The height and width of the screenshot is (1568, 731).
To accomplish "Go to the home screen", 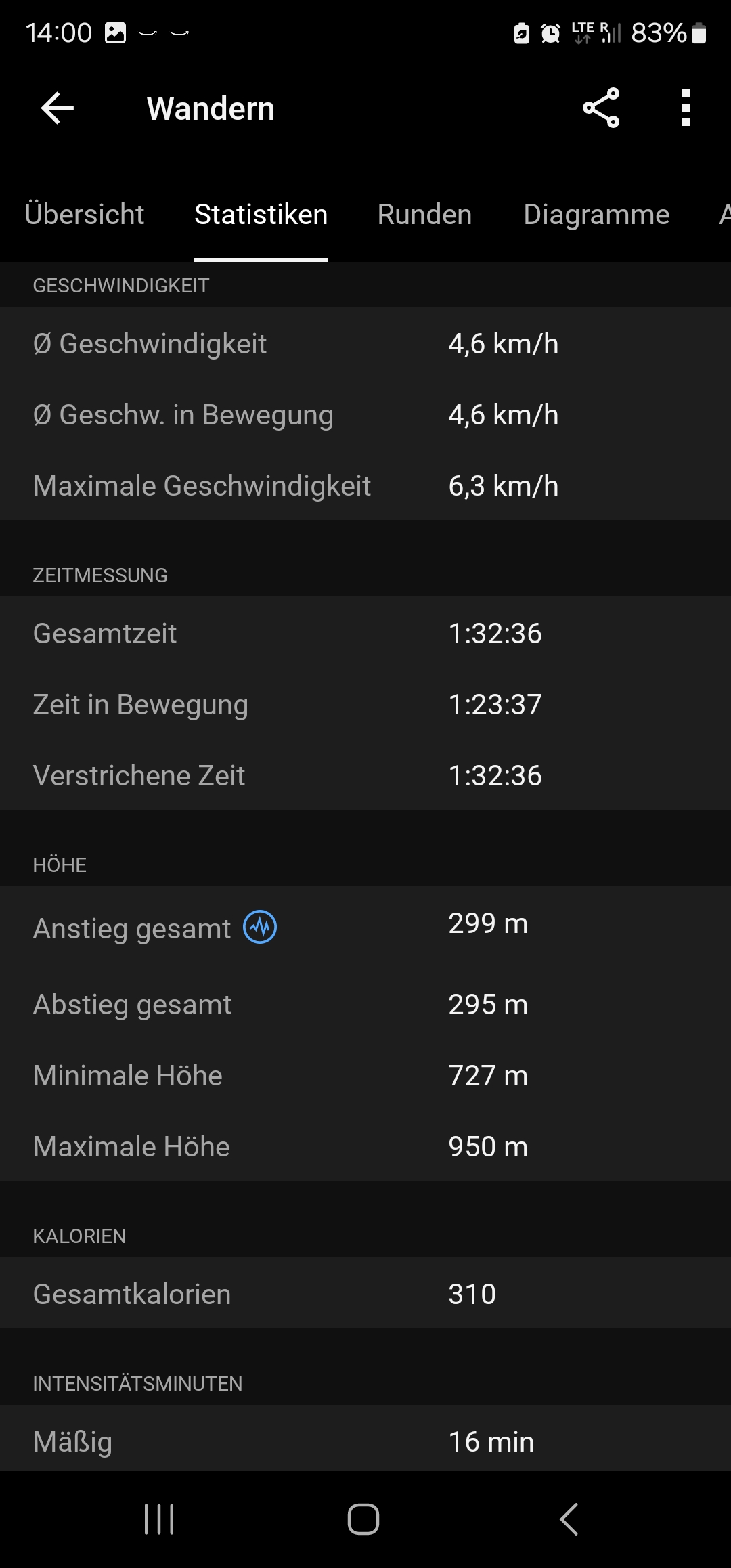I will click(x=363, y=1519).
